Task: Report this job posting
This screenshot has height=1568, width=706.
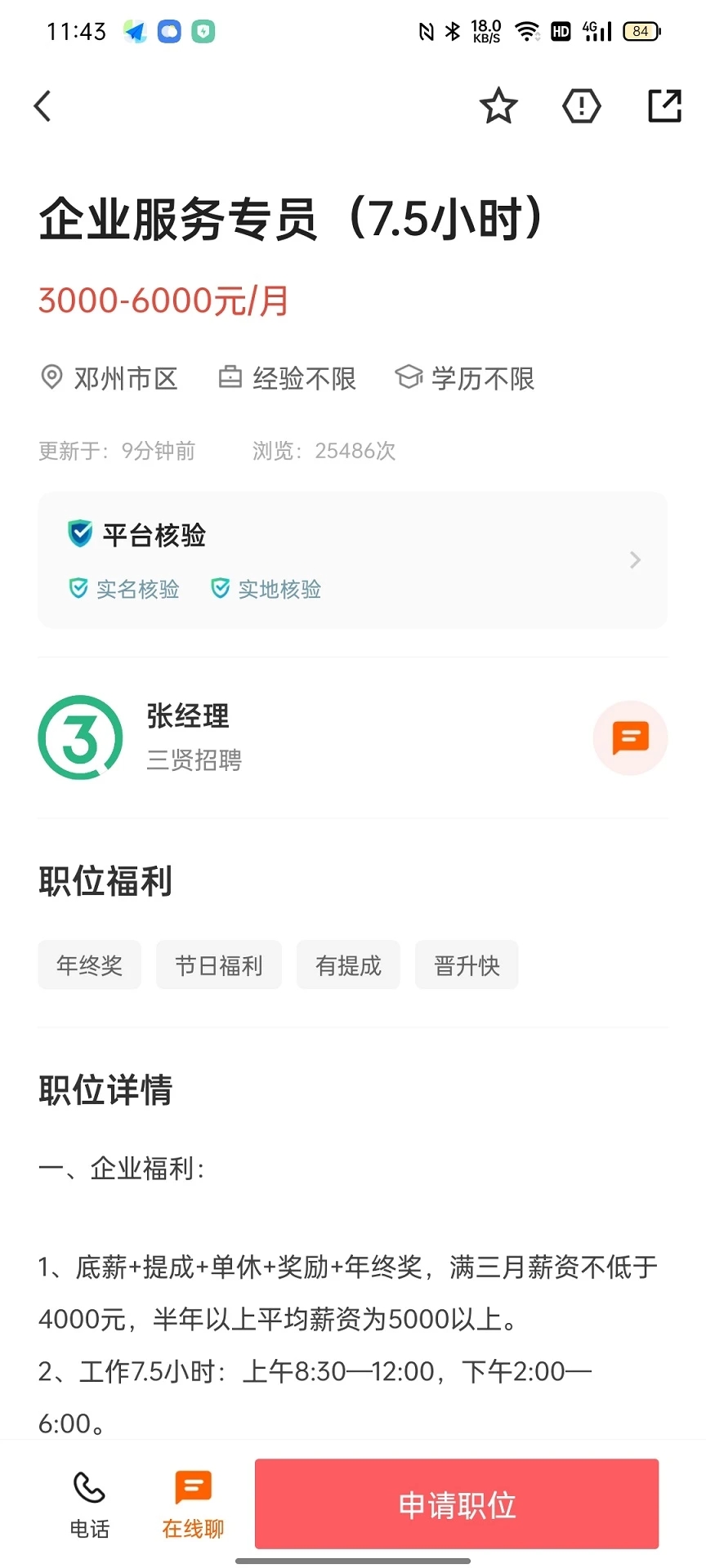Action: point(581,106)
